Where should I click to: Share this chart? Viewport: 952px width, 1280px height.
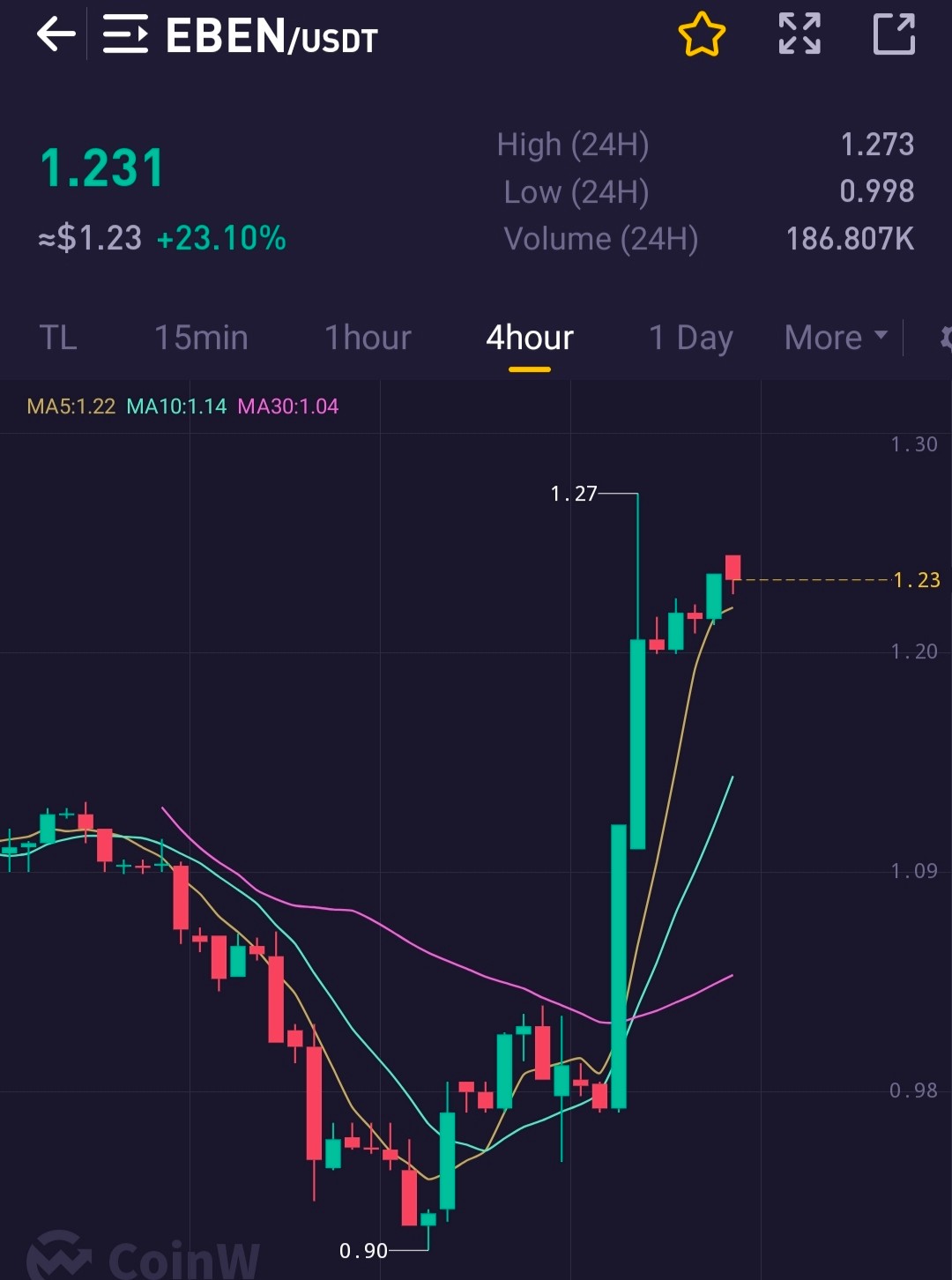pyautogui.click(x=894, y=34)
